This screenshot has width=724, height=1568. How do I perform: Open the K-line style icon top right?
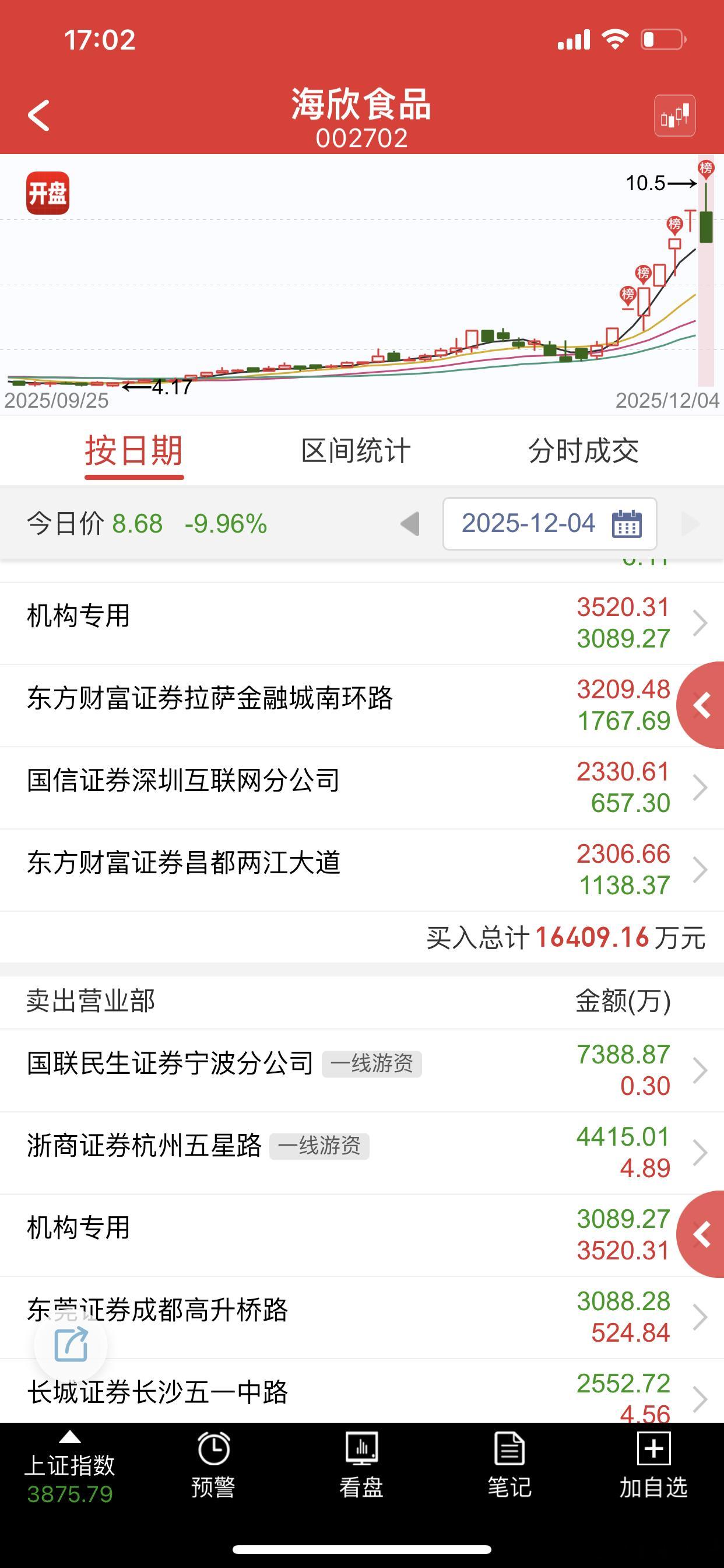coord(676,114)
